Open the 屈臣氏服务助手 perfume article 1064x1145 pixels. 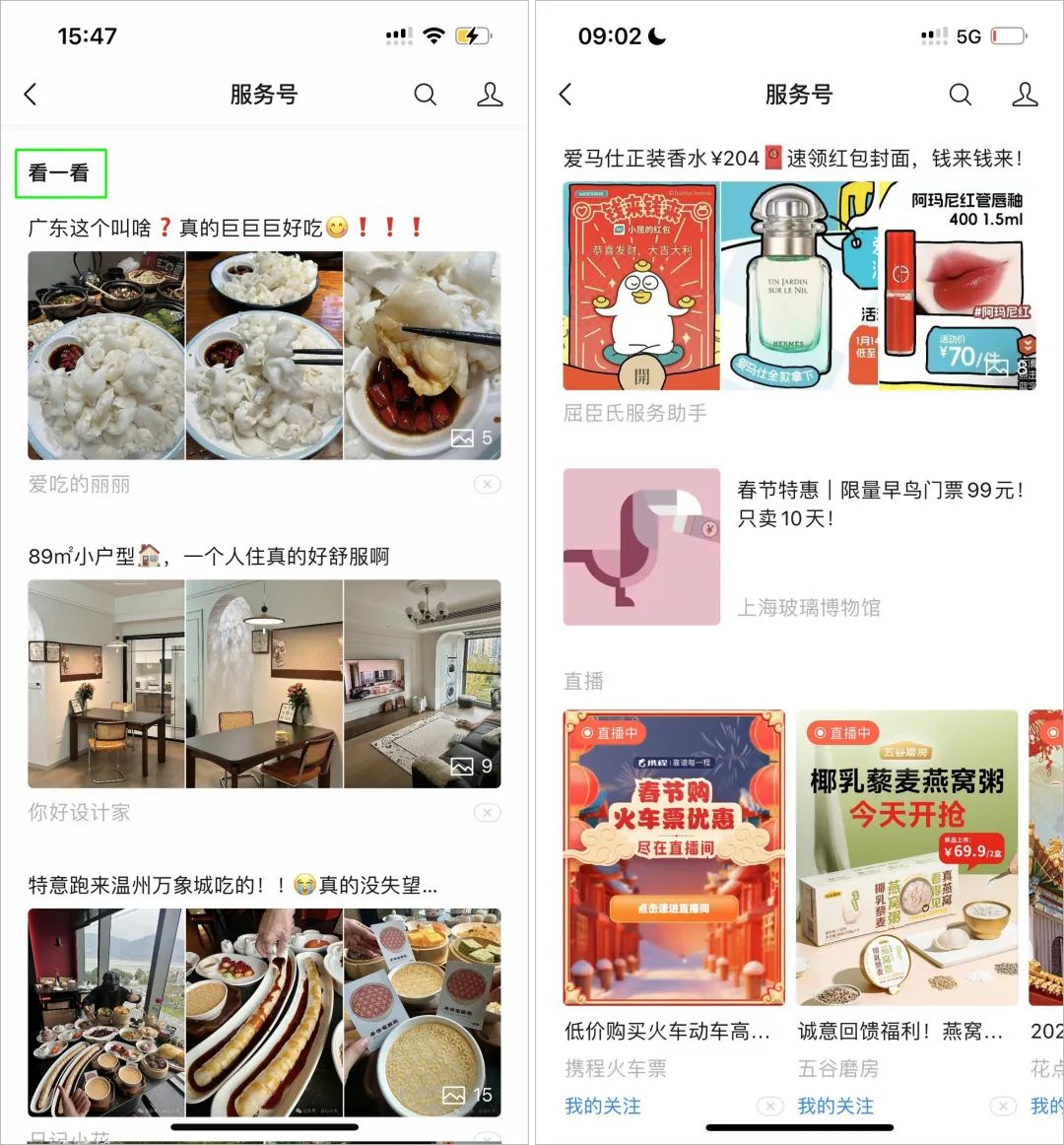[799, 286]
